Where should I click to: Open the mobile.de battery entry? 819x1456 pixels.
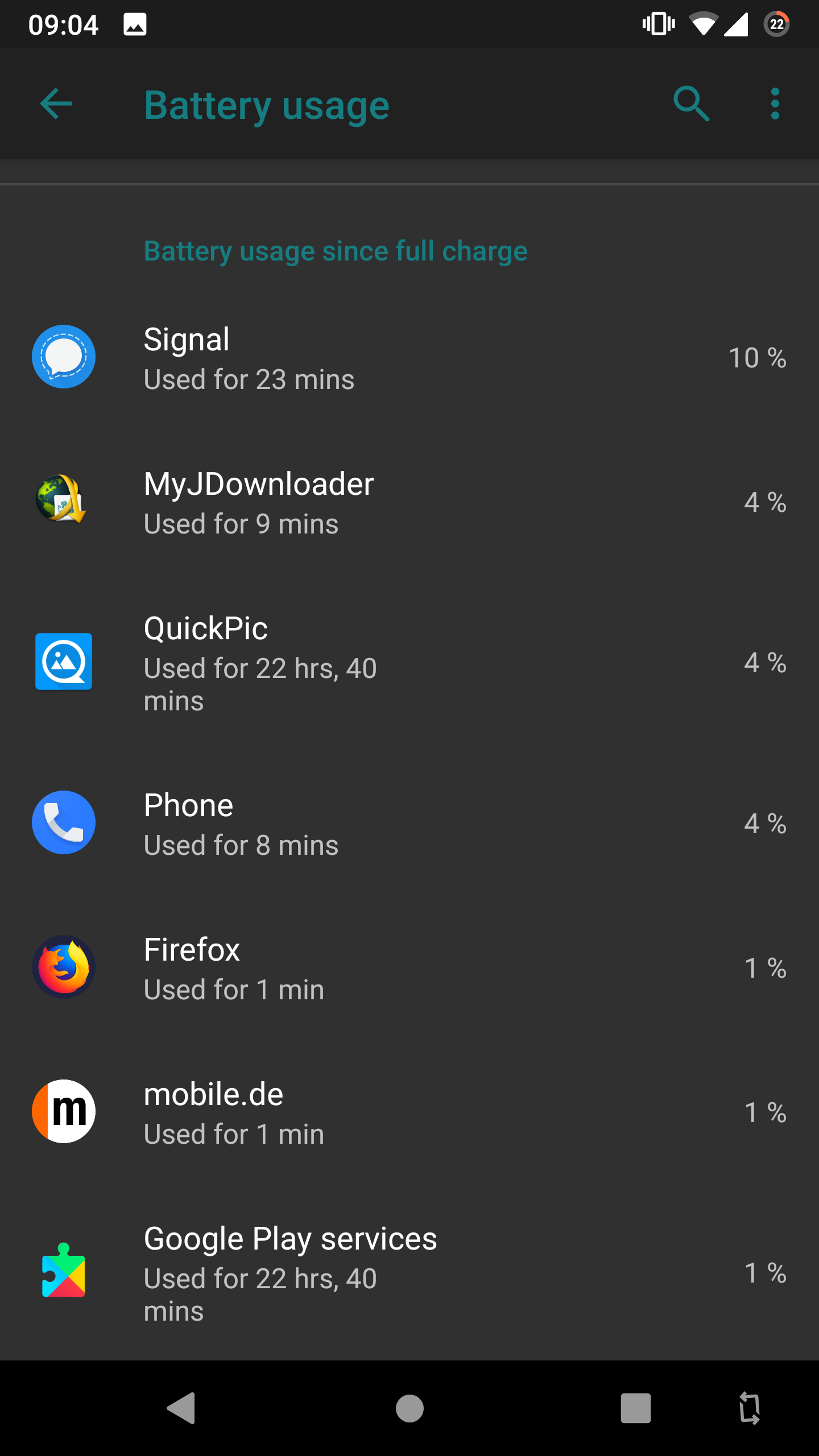tap(409, 1112)
